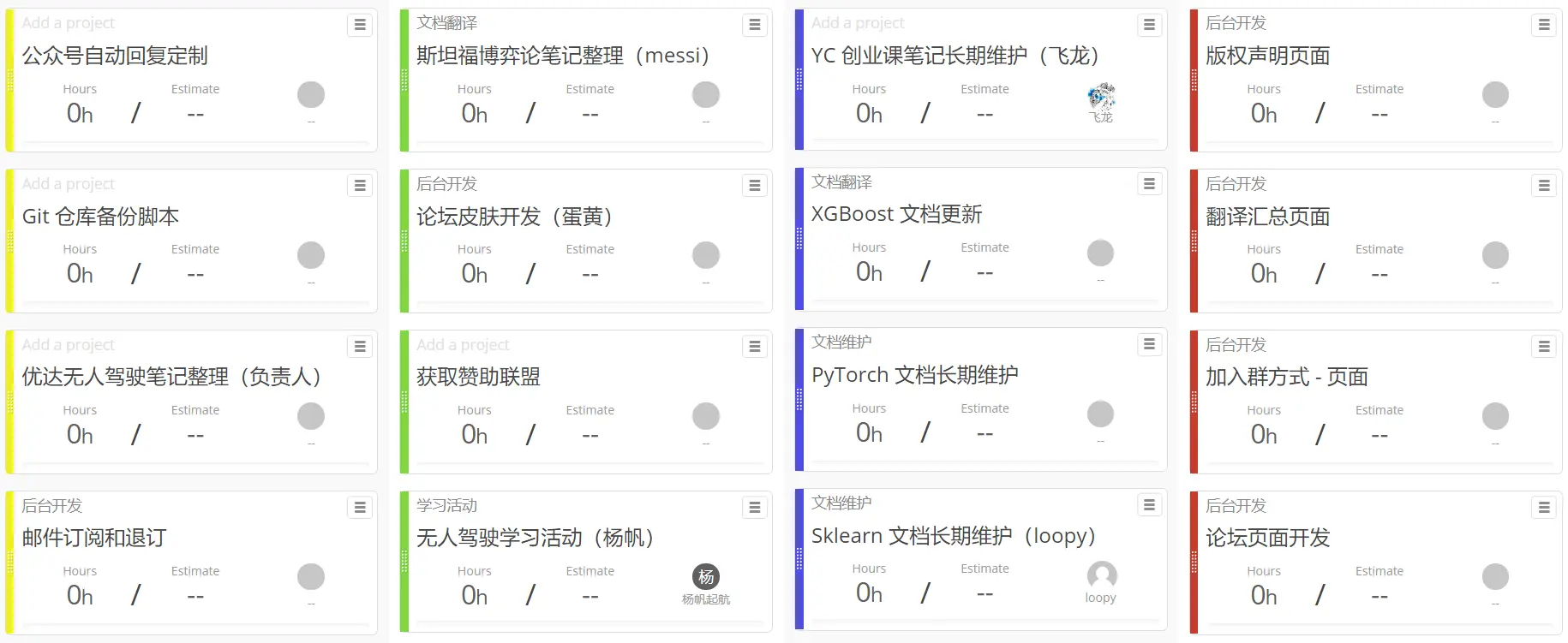This screenshot has height=643, width=1568.
Task: Set estimate on 无人驾驶学习活动 (杨帆) card
Action: coord(589,595)
